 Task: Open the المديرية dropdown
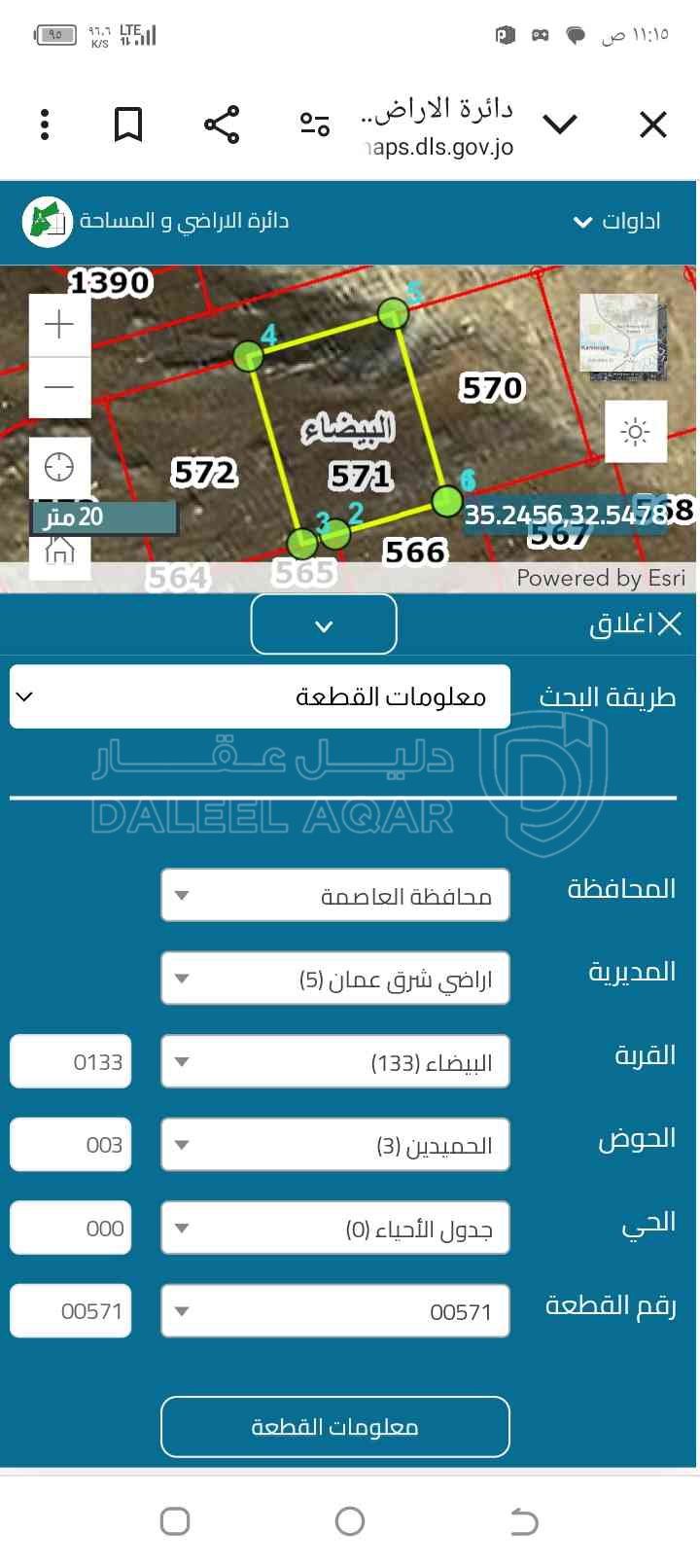click(x=334, y=979)
